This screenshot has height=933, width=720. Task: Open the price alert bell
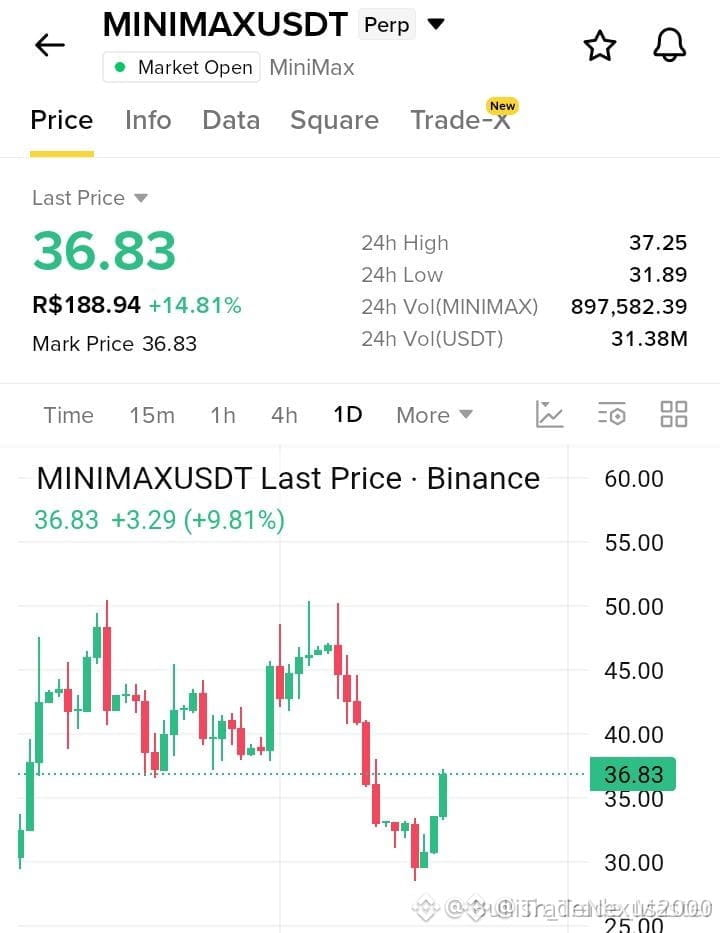coord(670,45)
